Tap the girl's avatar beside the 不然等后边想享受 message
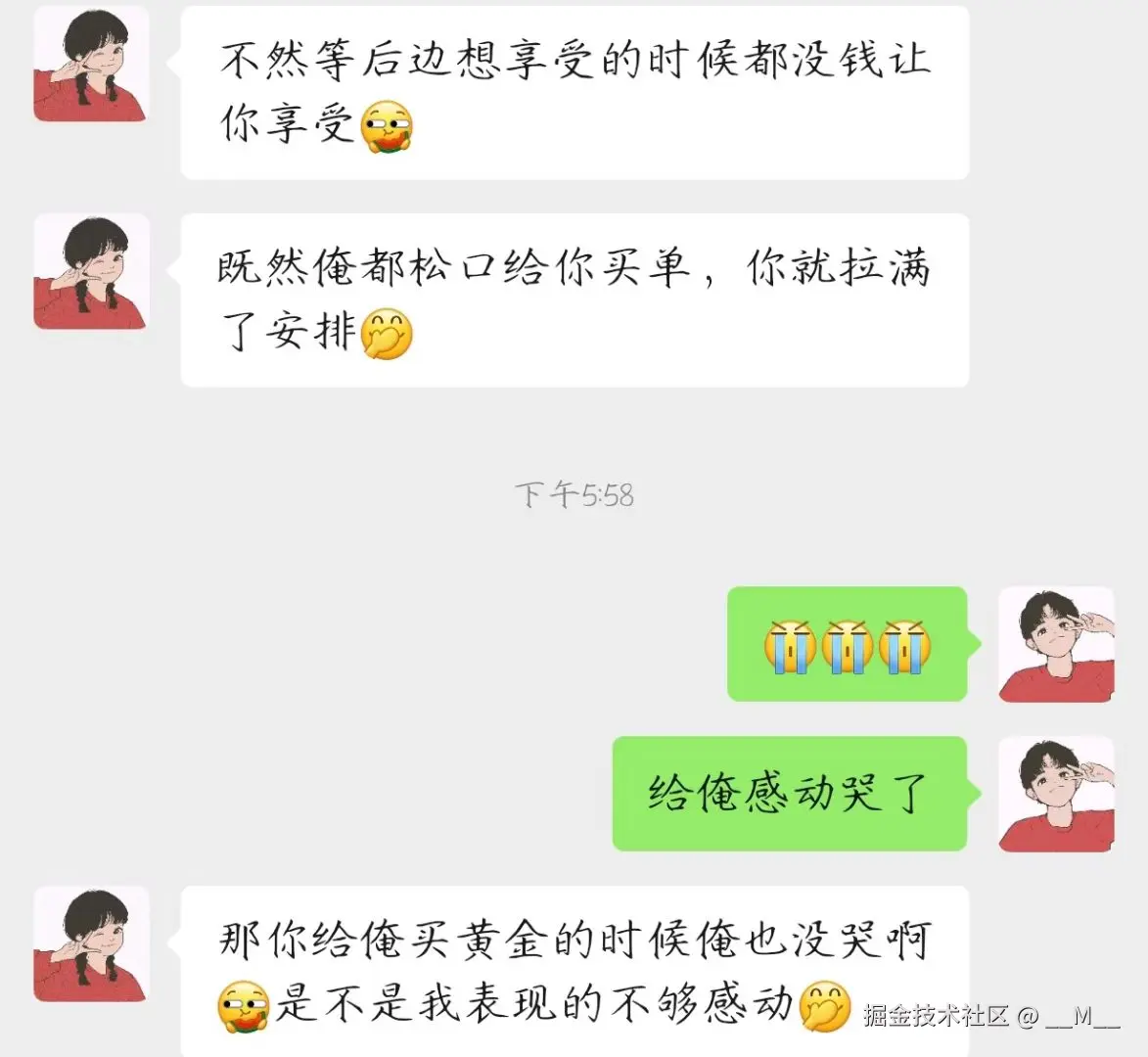This screenshot has width=1148, height=1057. click(x=91, y=64)
